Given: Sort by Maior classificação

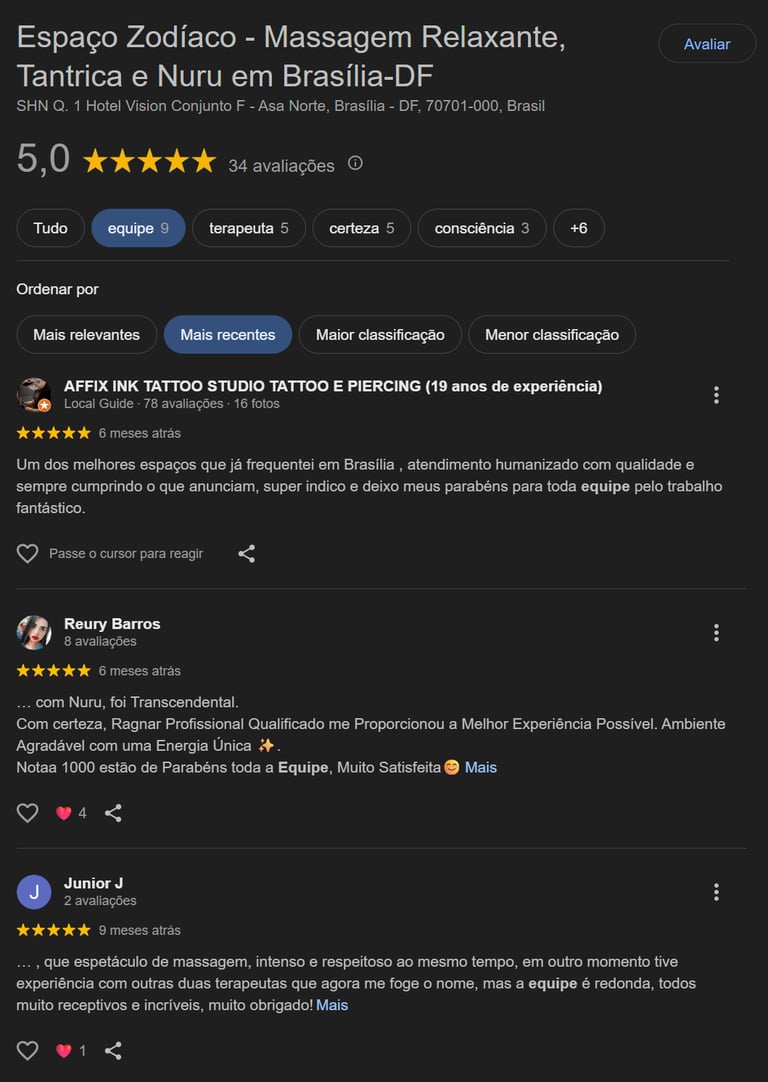Looking at the screenshot, I should click(x=380, y=335).
